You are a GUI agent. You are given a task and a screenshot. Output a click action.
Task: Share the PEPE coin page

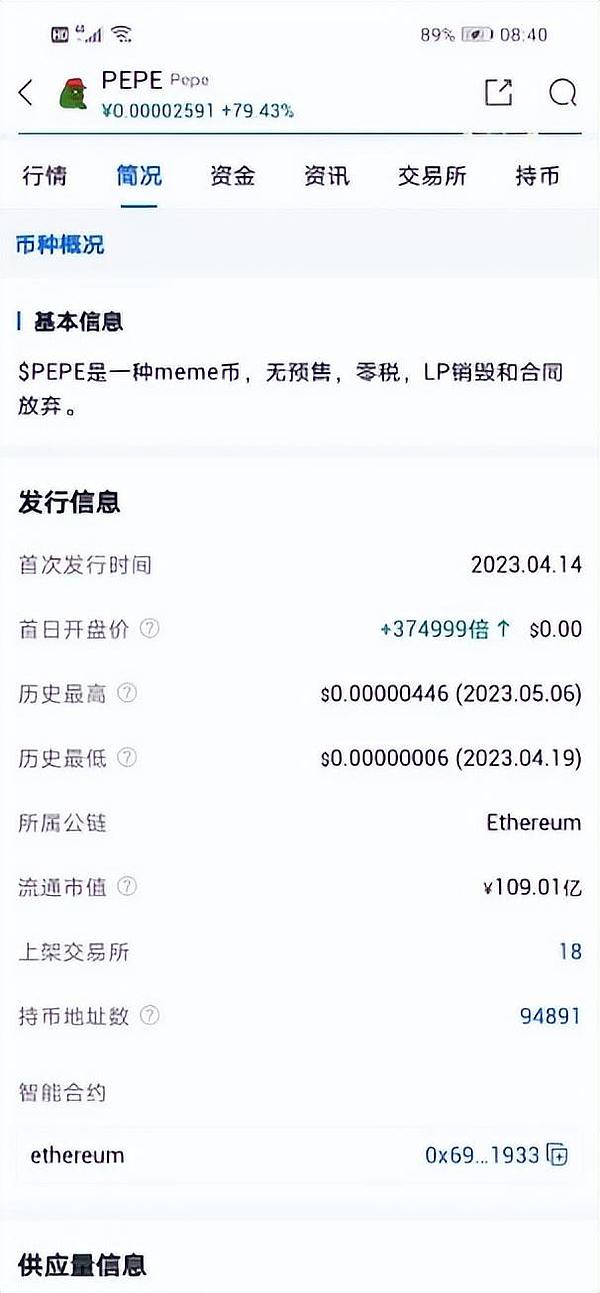pyautogui.click(x=498, y=92)
